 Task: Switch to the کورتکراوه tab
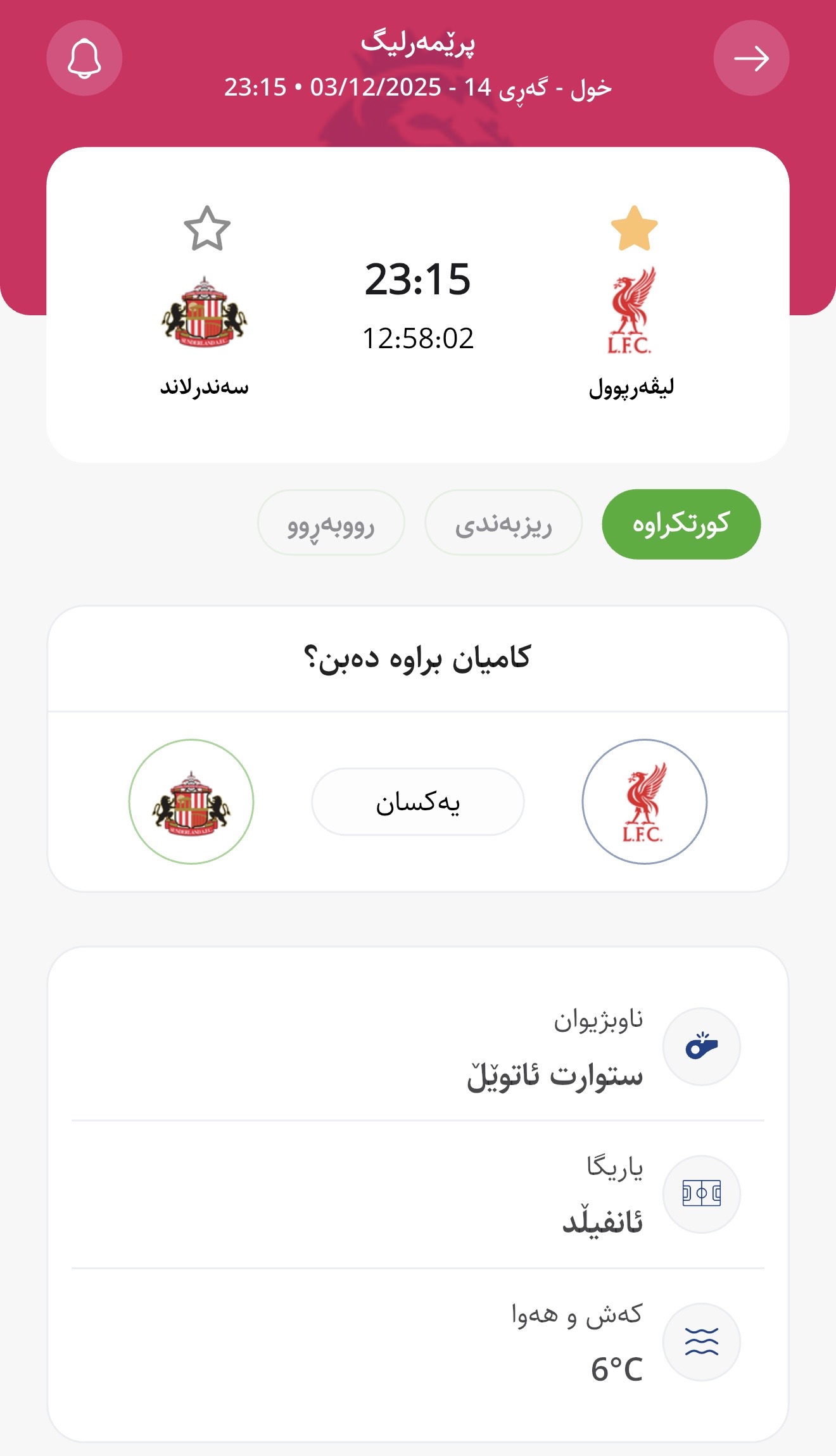(x=681, y=524)
